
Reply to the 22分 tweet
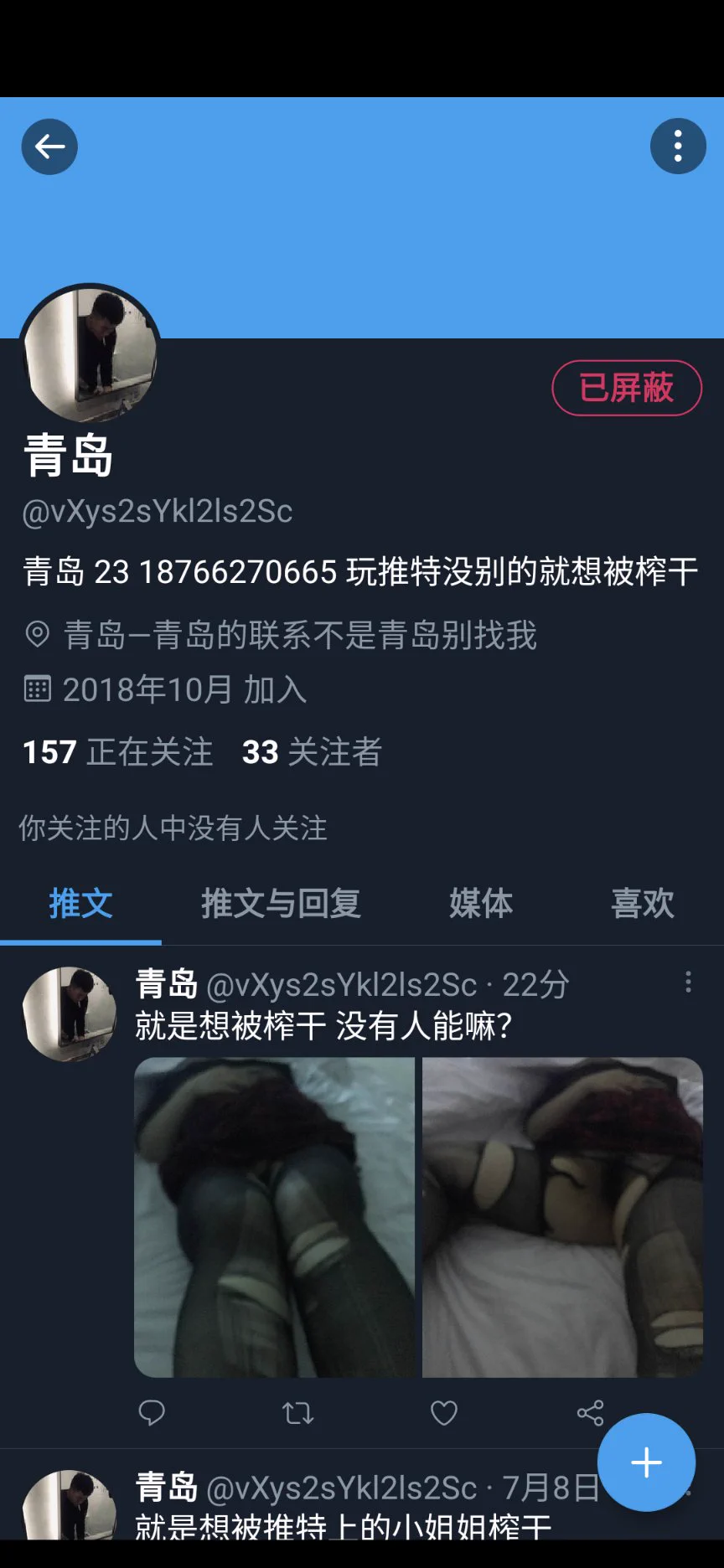click(152, 1413)
